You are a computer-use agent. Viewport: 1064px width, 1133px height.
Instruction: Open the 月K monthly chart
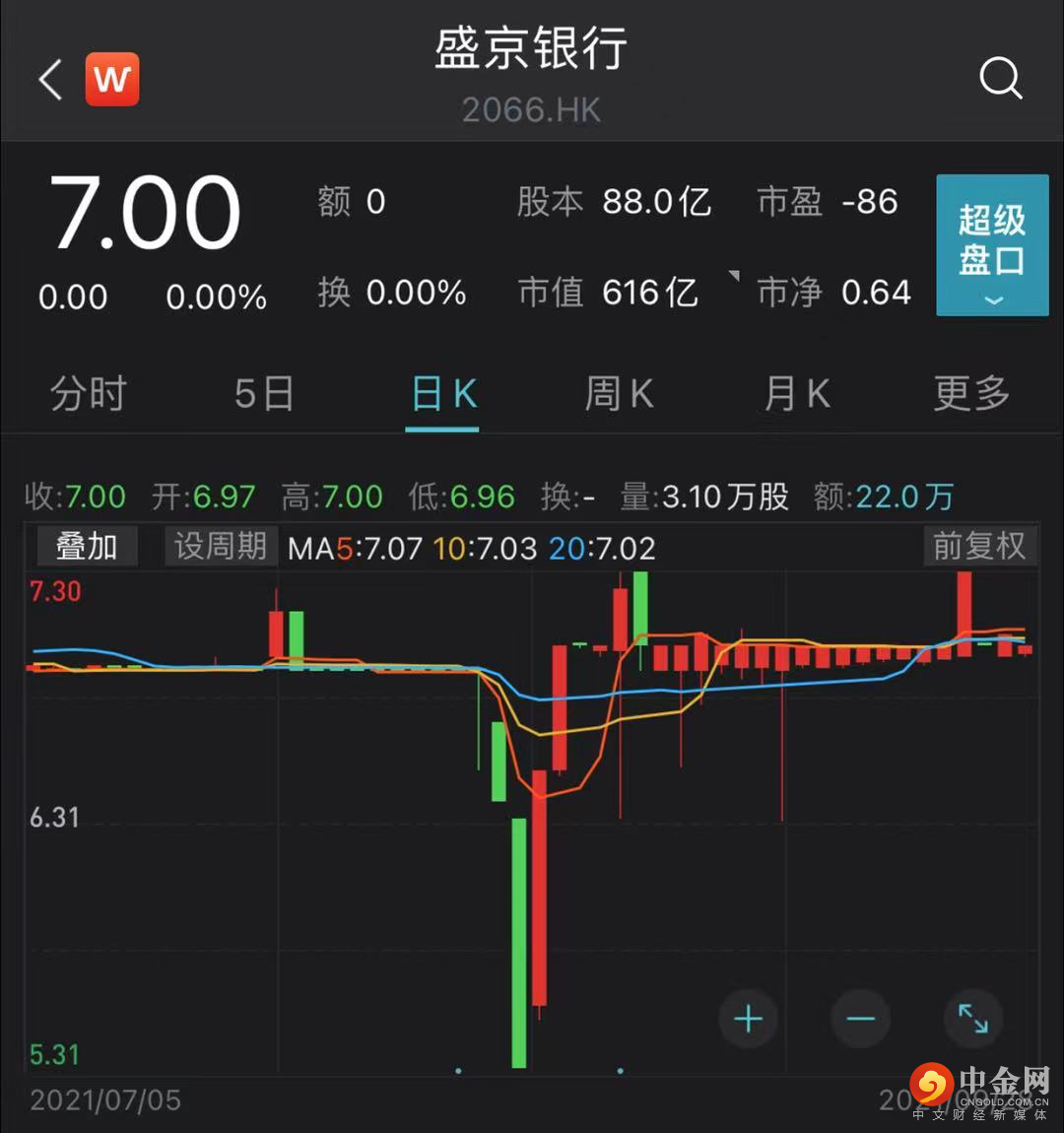[x=797, y=394]
